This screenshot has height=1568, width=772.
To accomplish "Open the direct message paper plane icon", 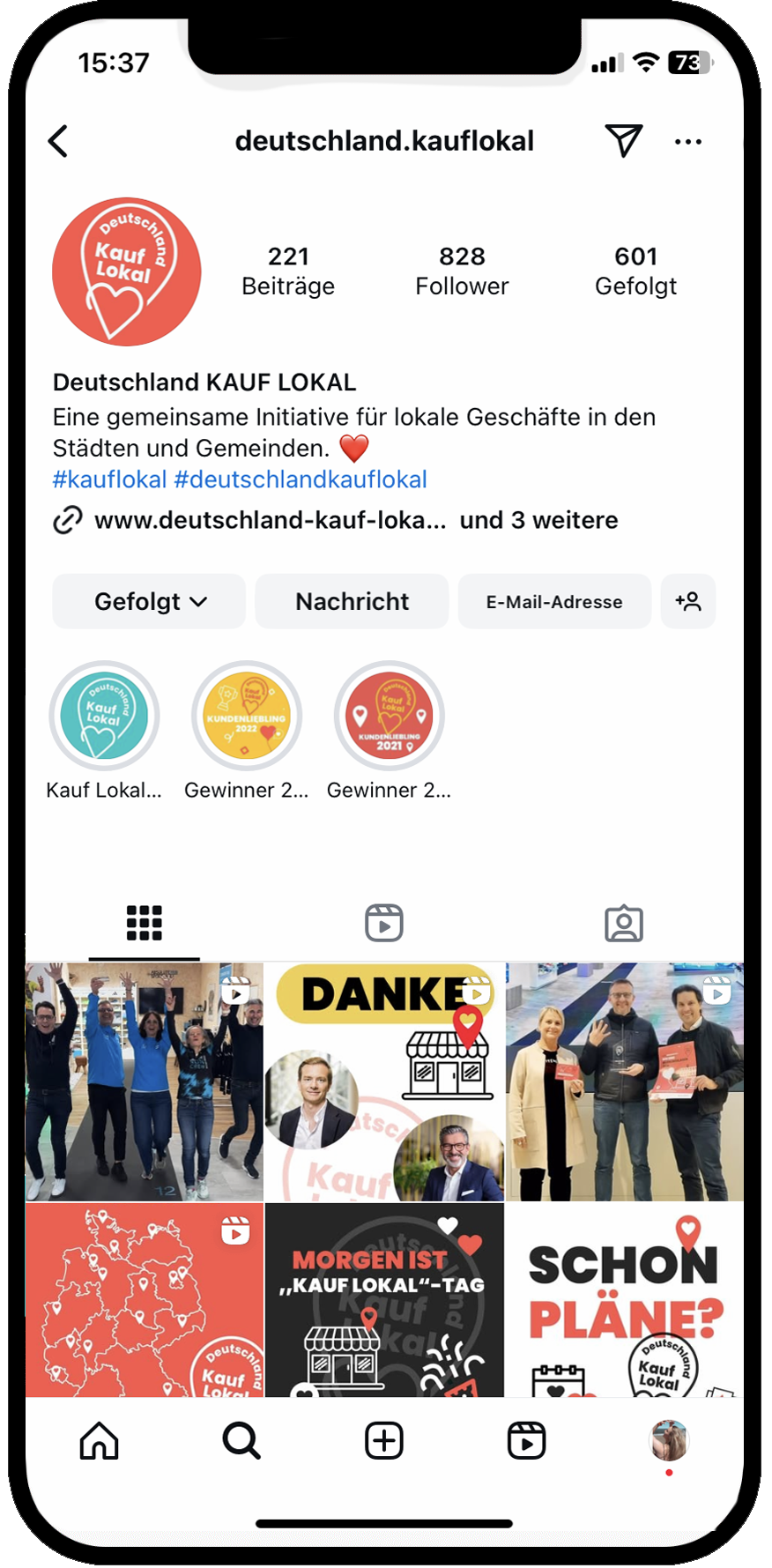I will click(x=623, y=141).
